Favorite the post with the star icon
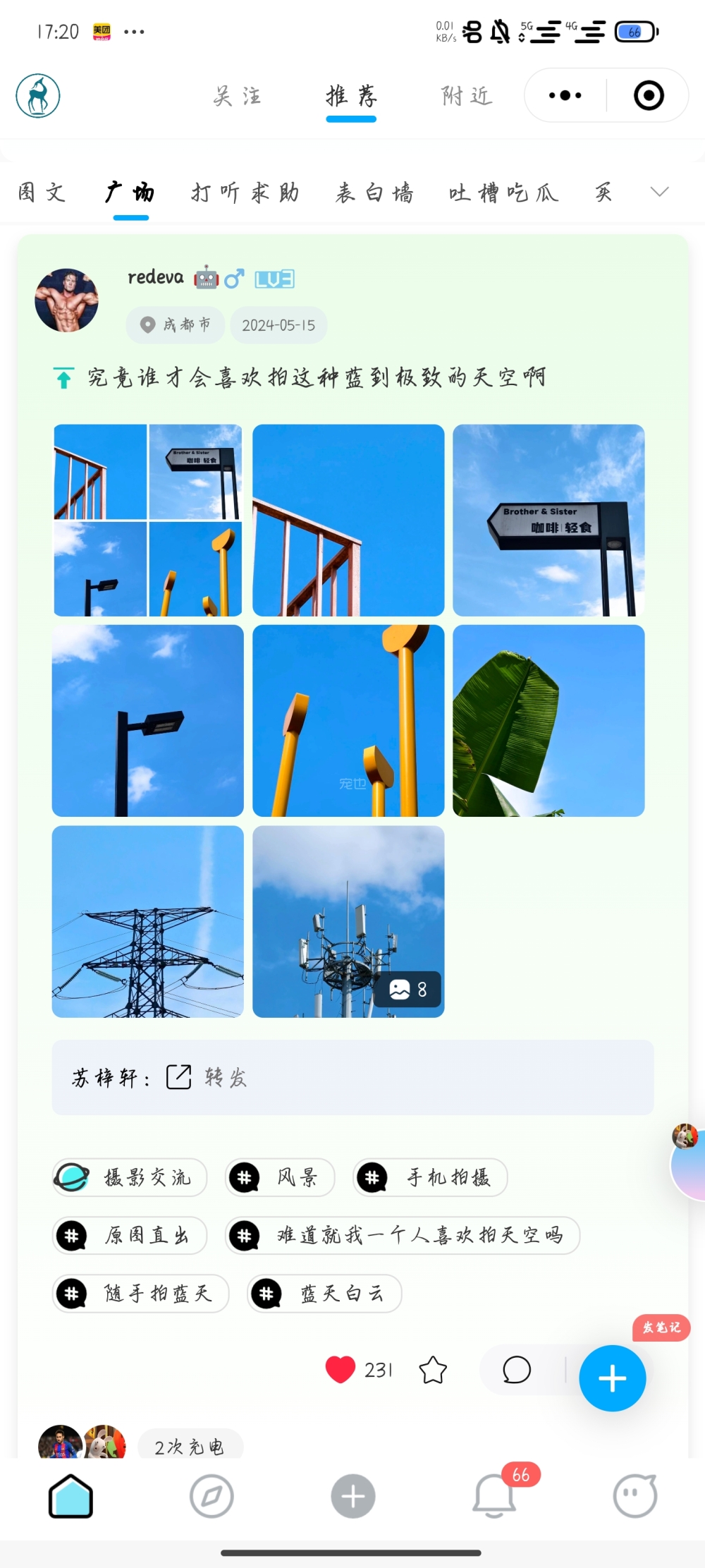Image resolution: width=705 pixels, height=1568 pixels. pos(433,1370)
